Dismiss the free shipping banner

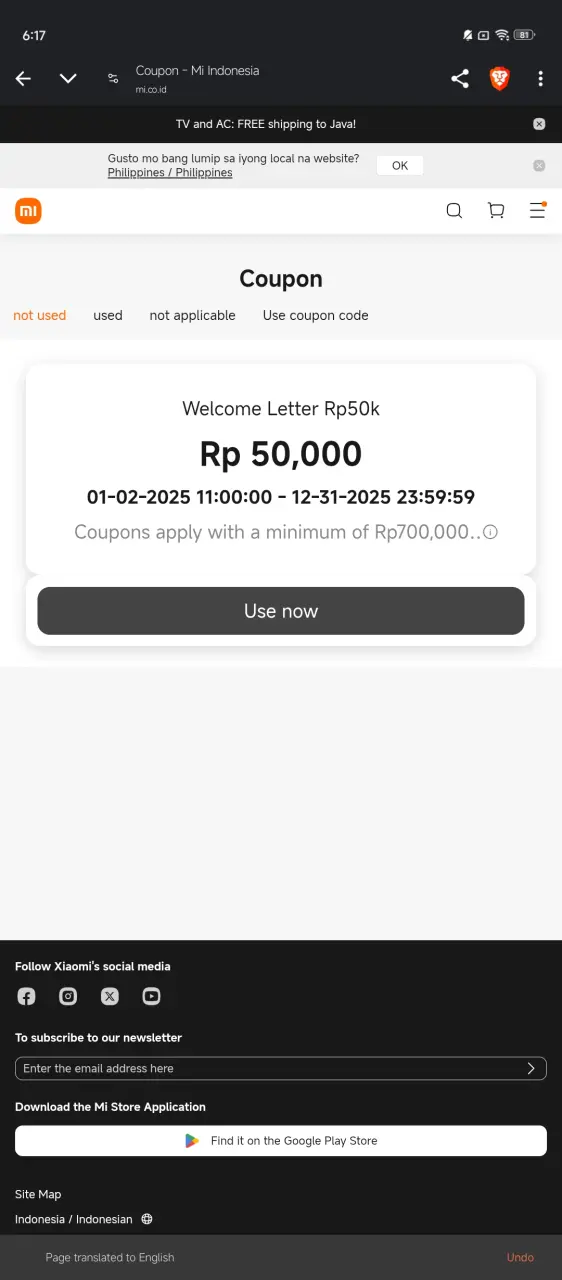point(539,124)
